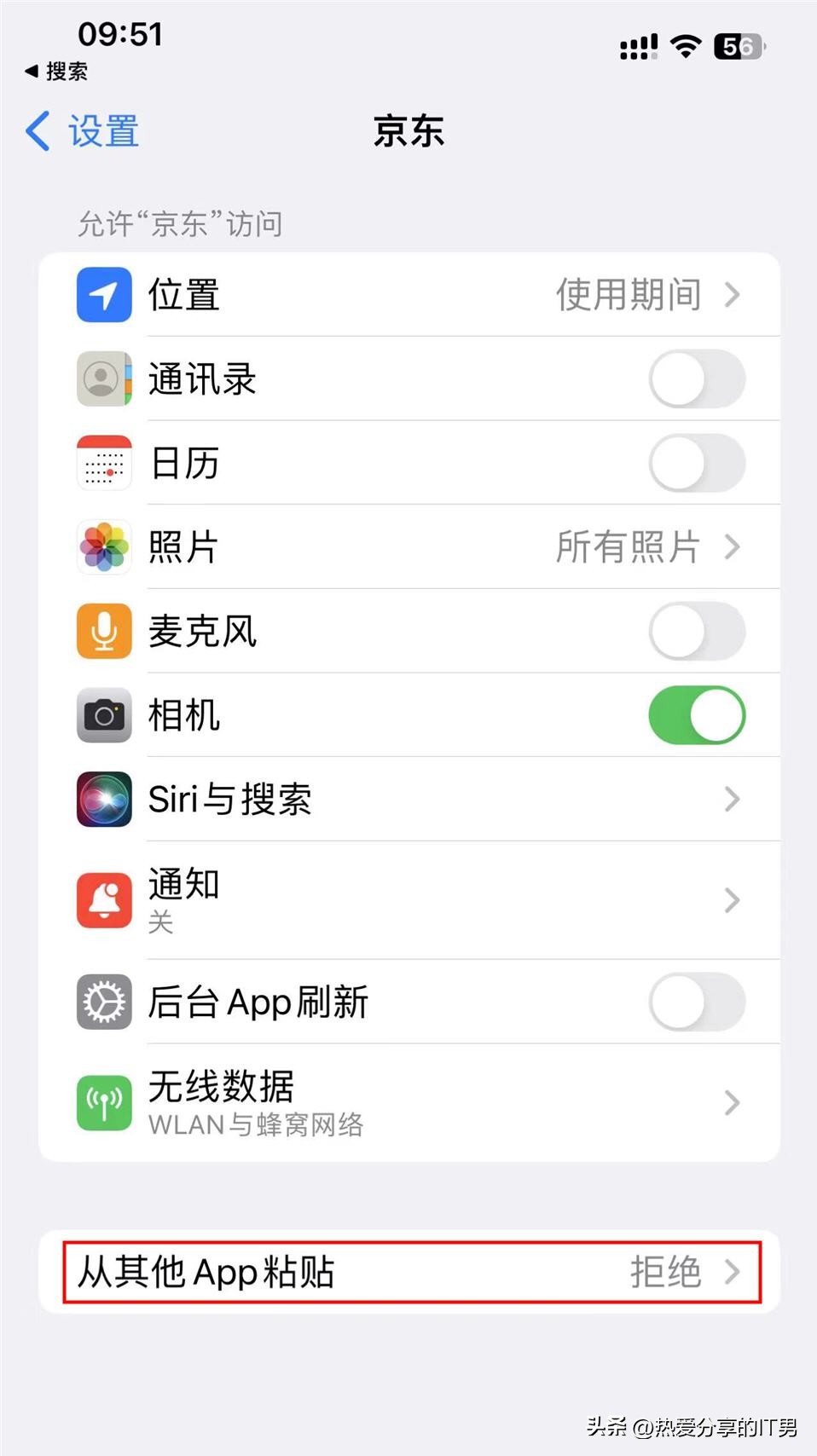The height and width of the screenshot is (1456, 817).
Task: Tap the Siri icon
Action: click(103, 799)
